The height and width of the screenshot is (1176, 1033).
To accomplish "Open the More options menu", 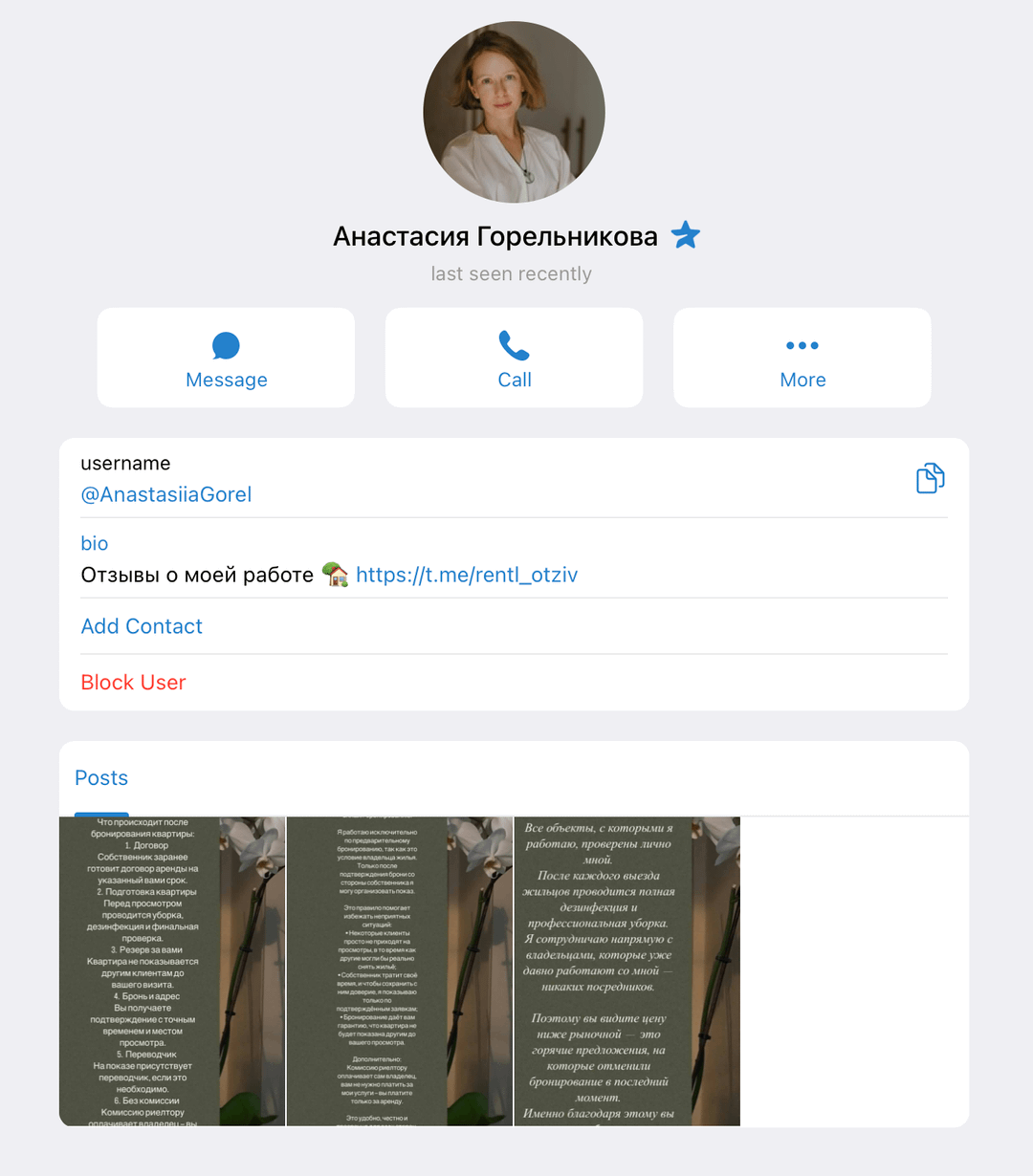I will pyautogui.click(x=802, y=358).
